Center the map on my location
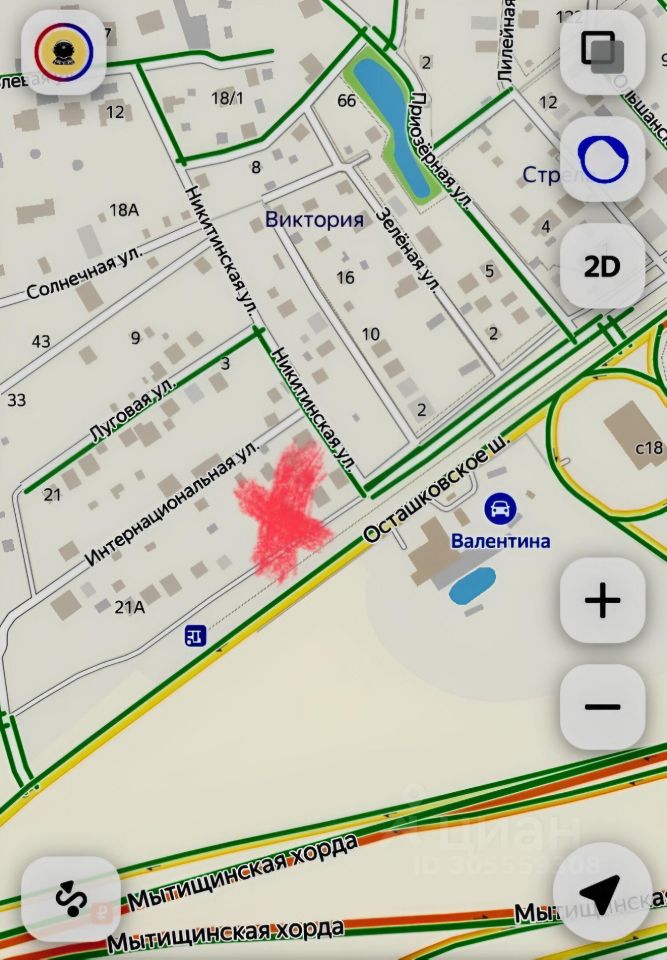 pyautogui.click(x=602, y=892)
